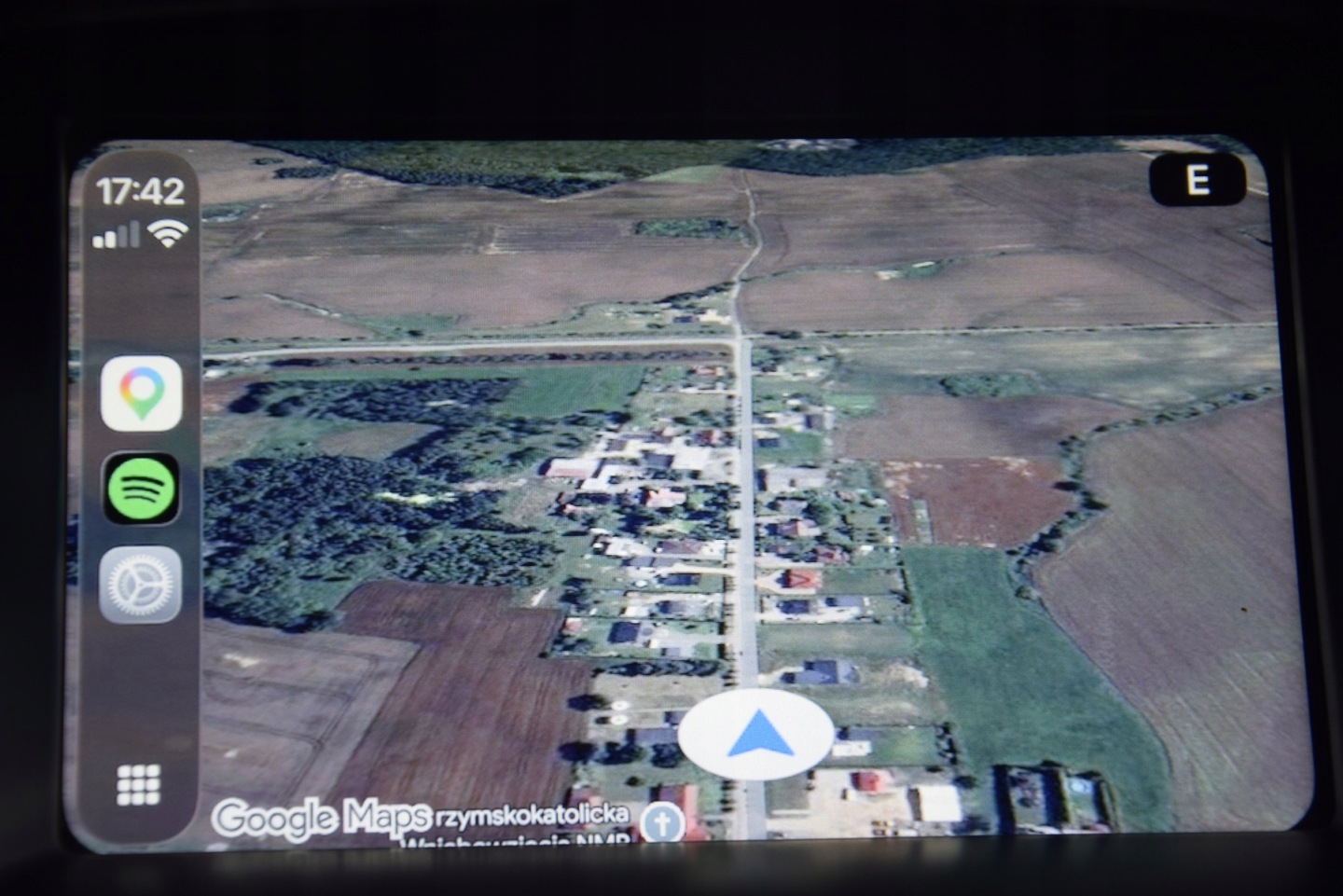Launch the Spotify app

coord(141,489)
